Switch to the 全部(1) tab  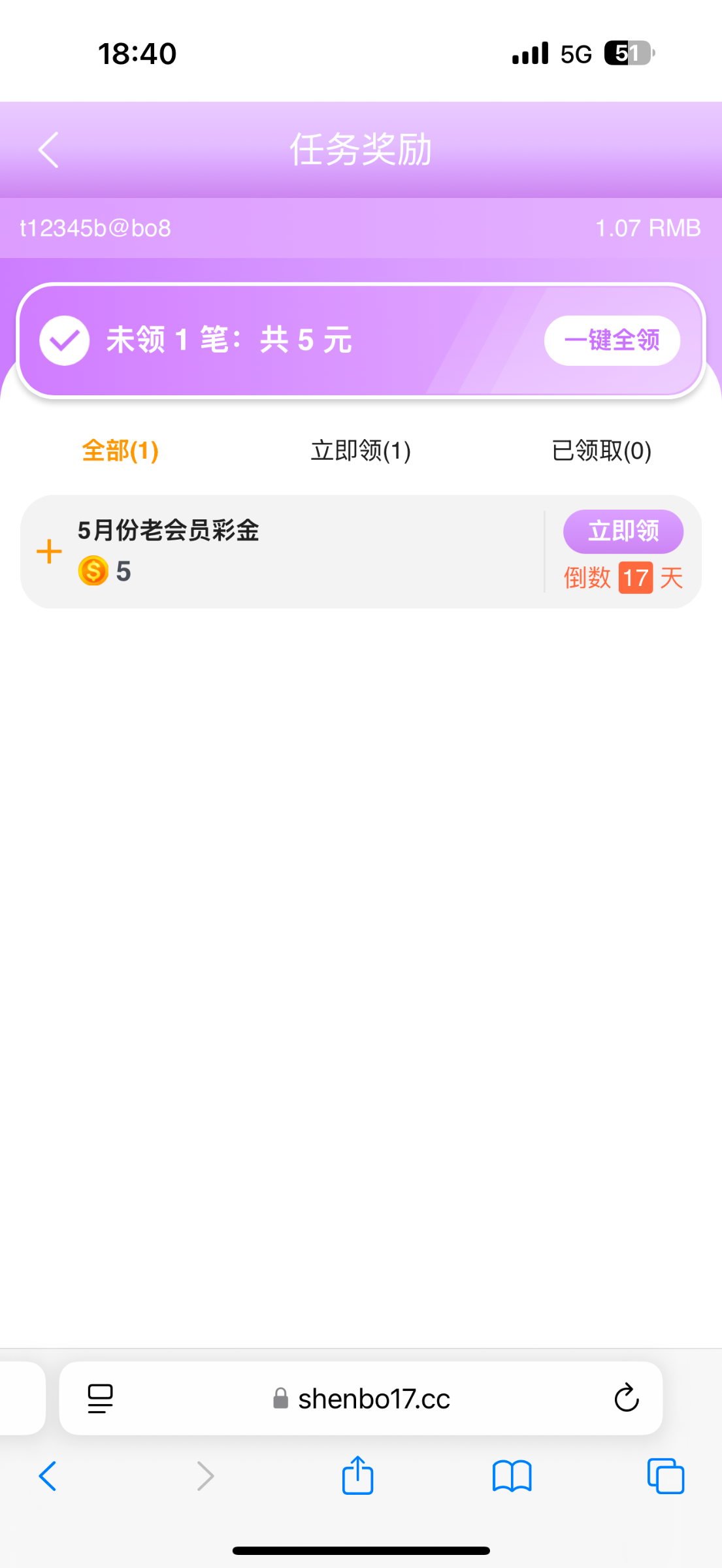(120, 451)
